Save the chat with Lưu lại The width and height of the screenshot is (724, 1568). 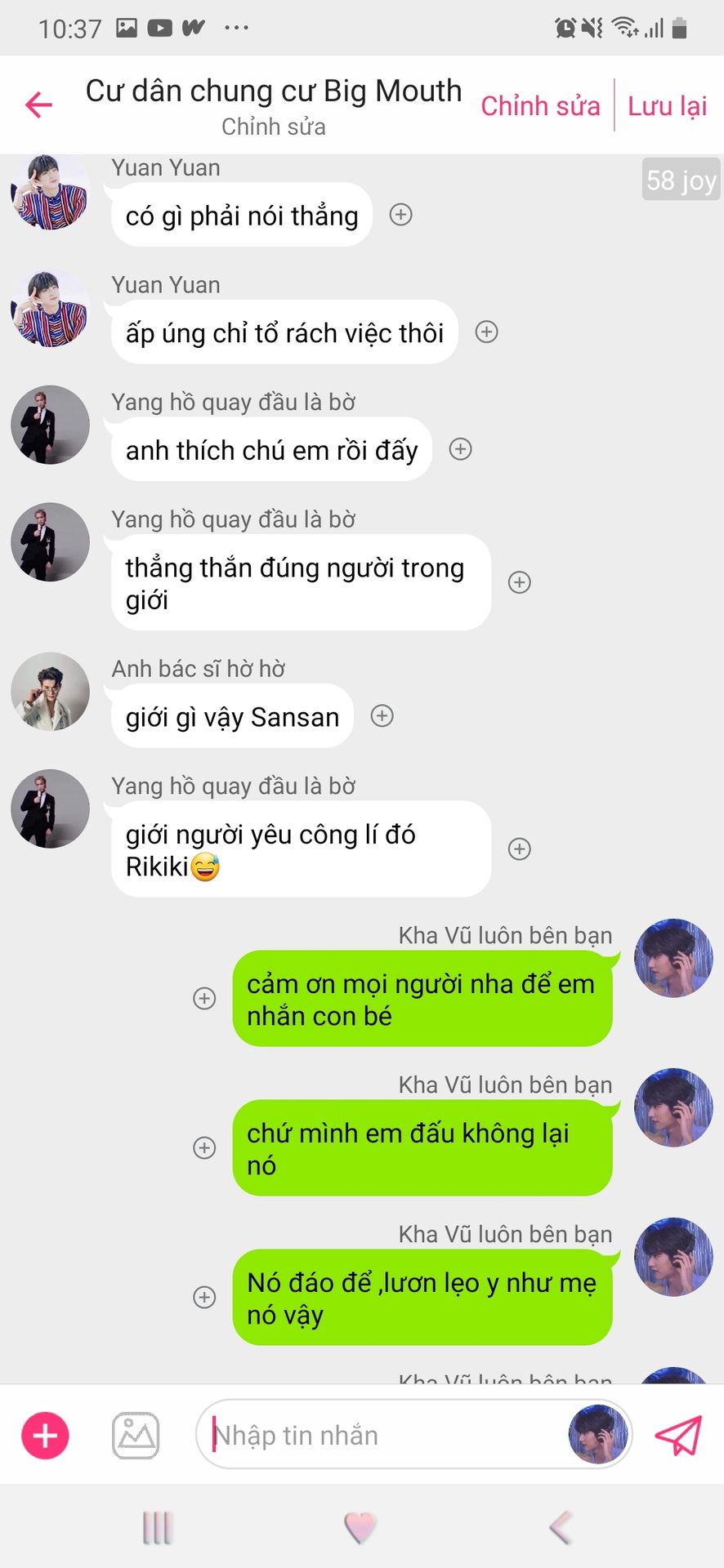click(667, 106)
